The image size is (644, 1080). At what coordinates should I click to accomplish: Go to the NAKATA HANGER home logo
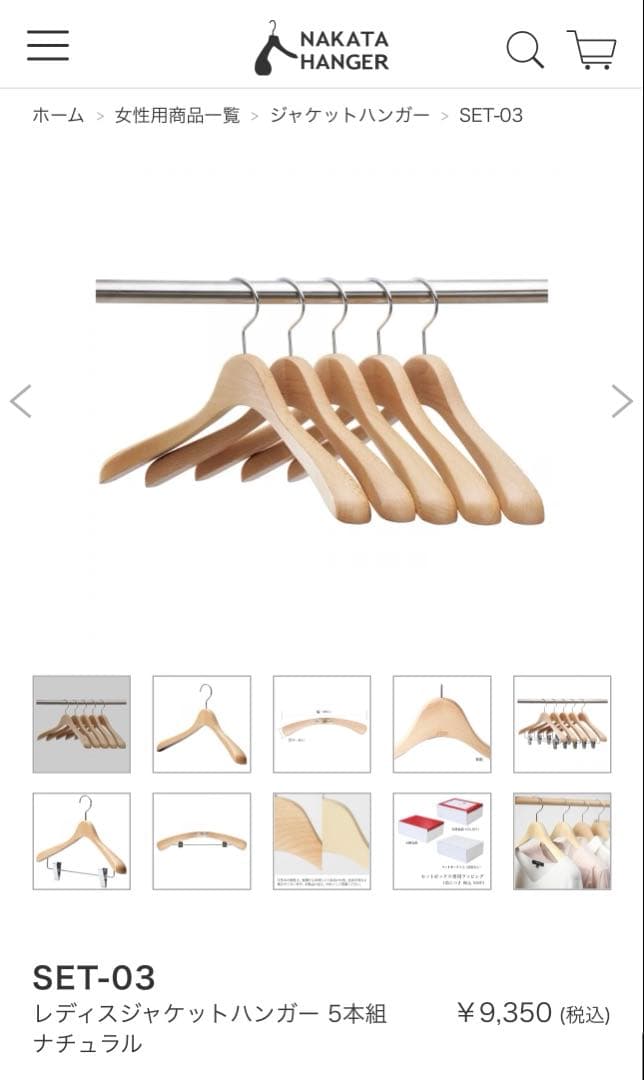tap(321, 47)
